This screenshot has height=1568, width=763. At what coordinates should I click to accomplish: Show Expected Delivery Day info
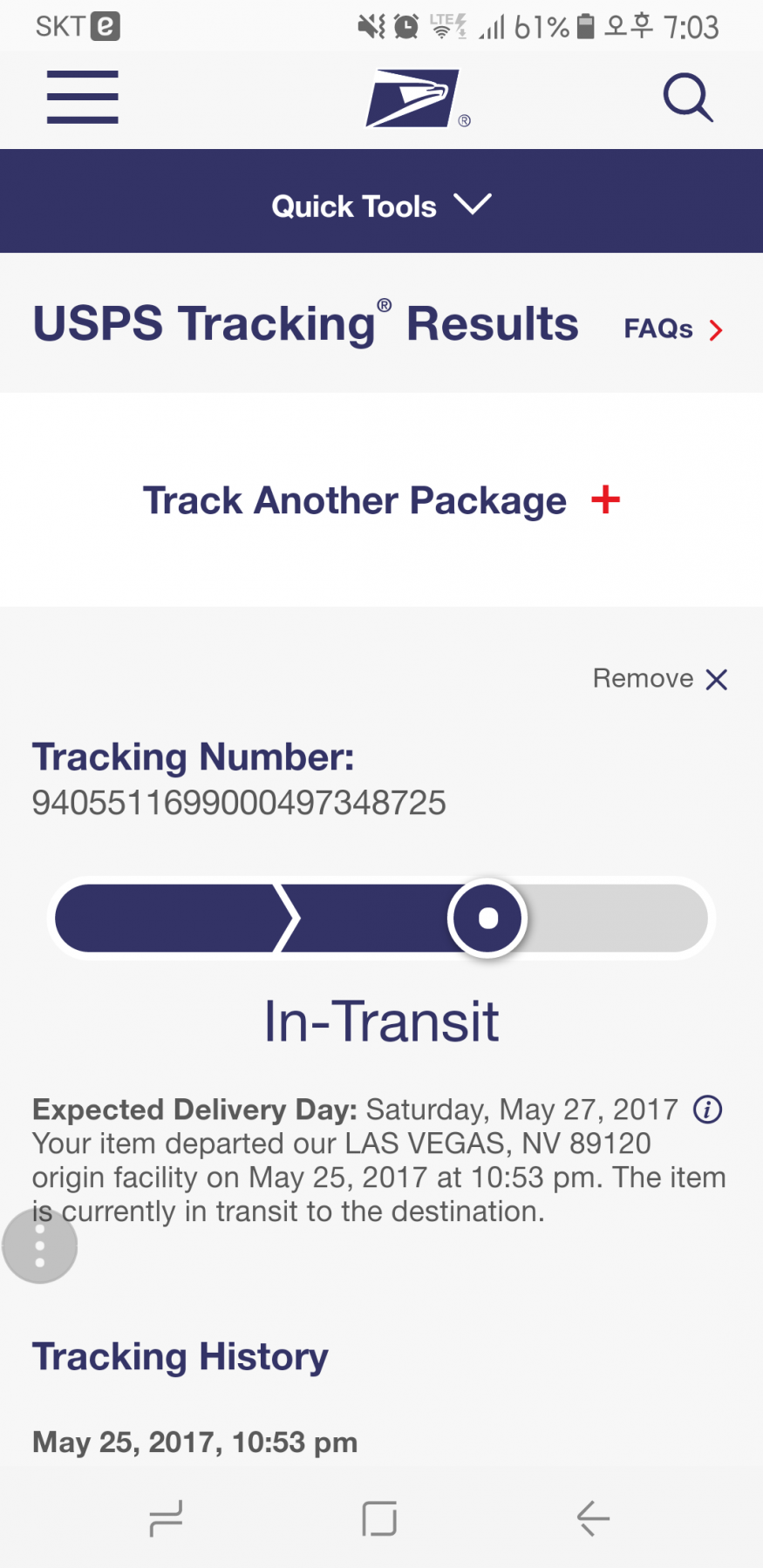[707, 1110]
